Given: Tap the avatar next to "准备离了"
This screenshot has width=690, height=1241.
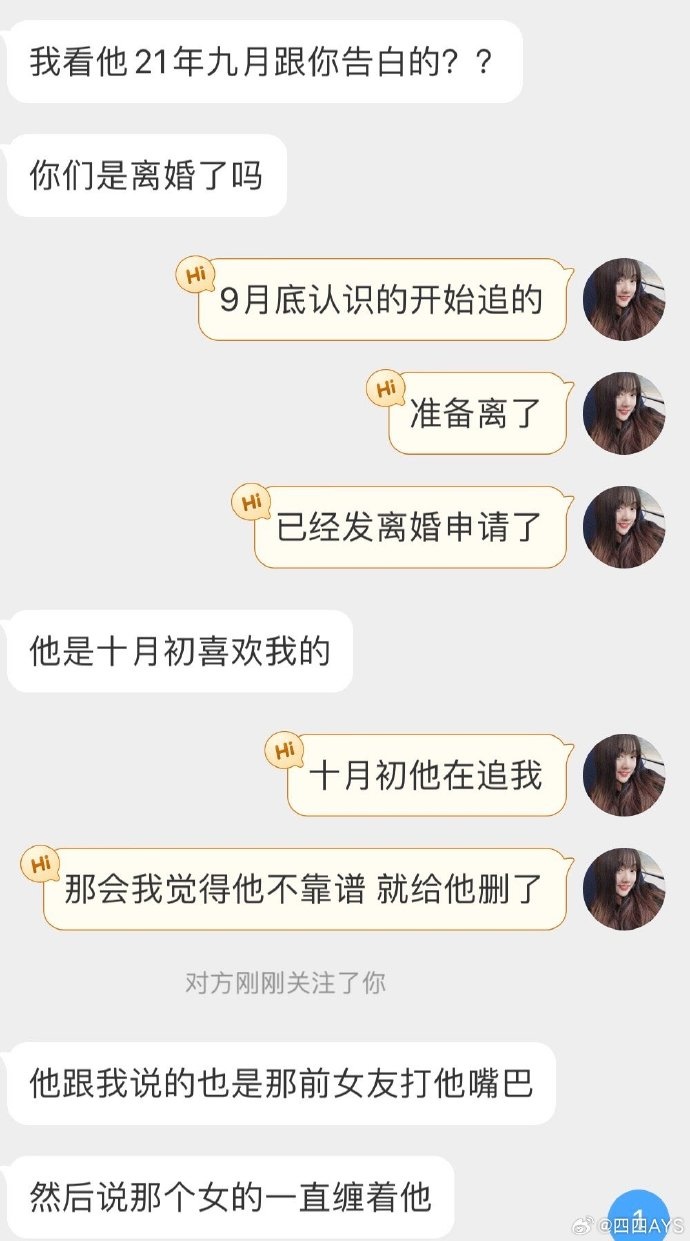Looking at the screenshot, I should [x=624, y=414].
